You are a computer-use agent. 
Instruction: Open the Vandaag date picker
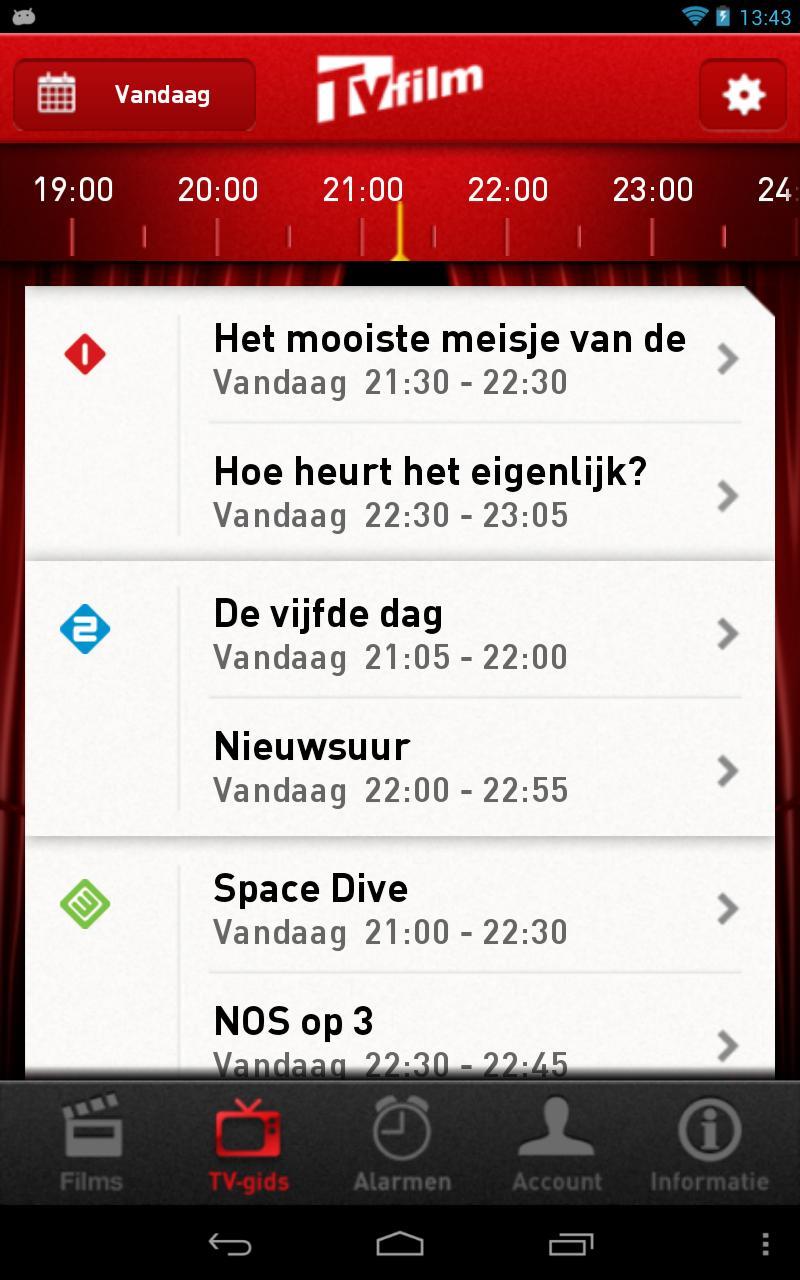tap(134, 95)
